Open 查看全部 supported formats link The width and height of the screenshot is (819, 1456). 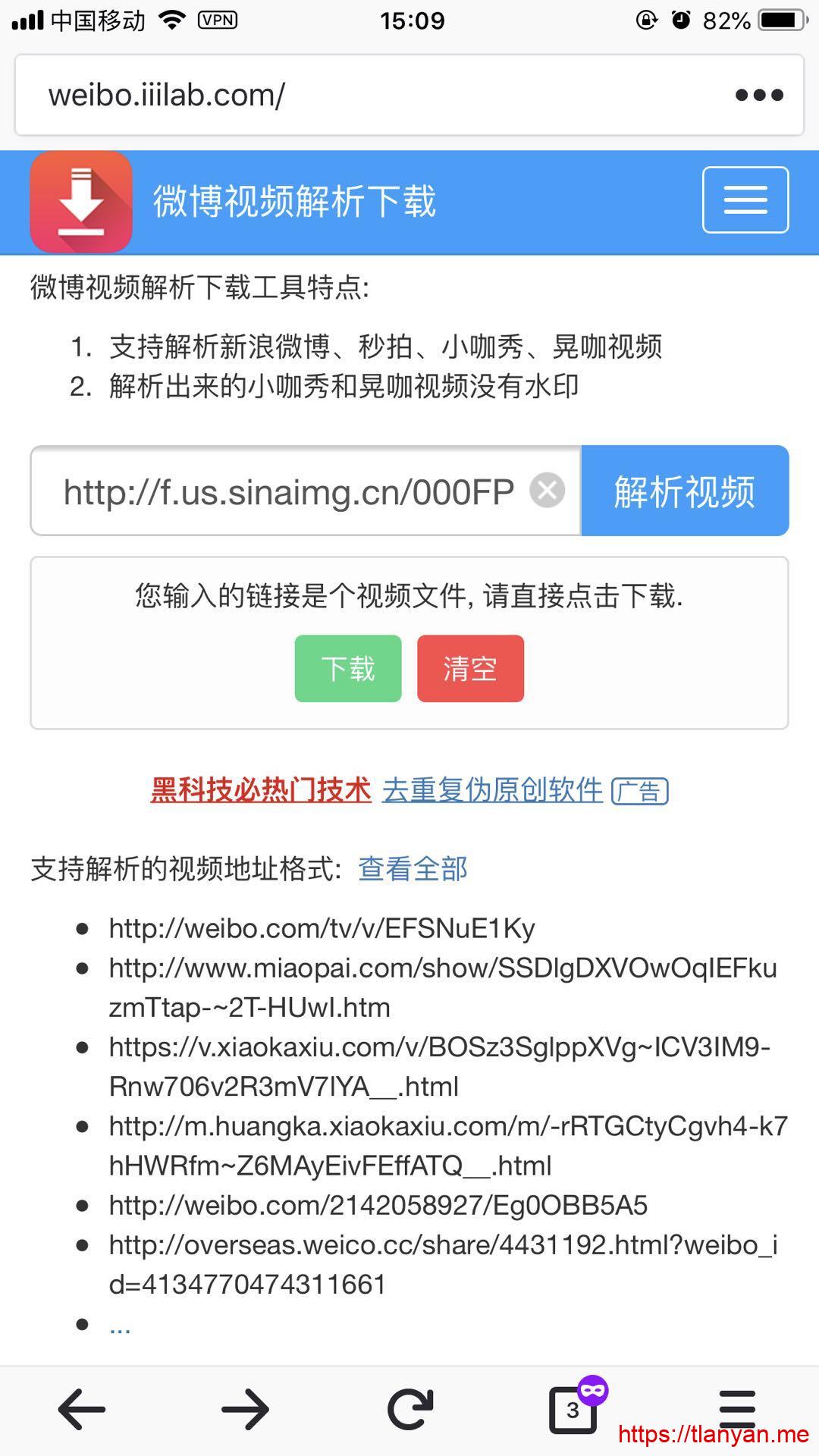coord(413,869)
